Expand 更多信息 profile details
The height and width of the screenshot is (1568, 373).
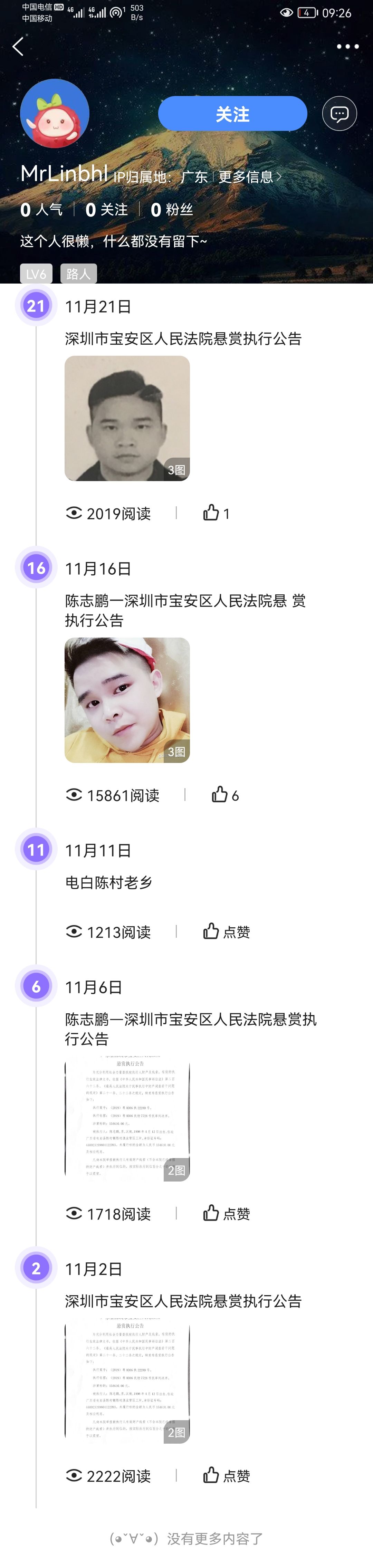click(249, 177)
